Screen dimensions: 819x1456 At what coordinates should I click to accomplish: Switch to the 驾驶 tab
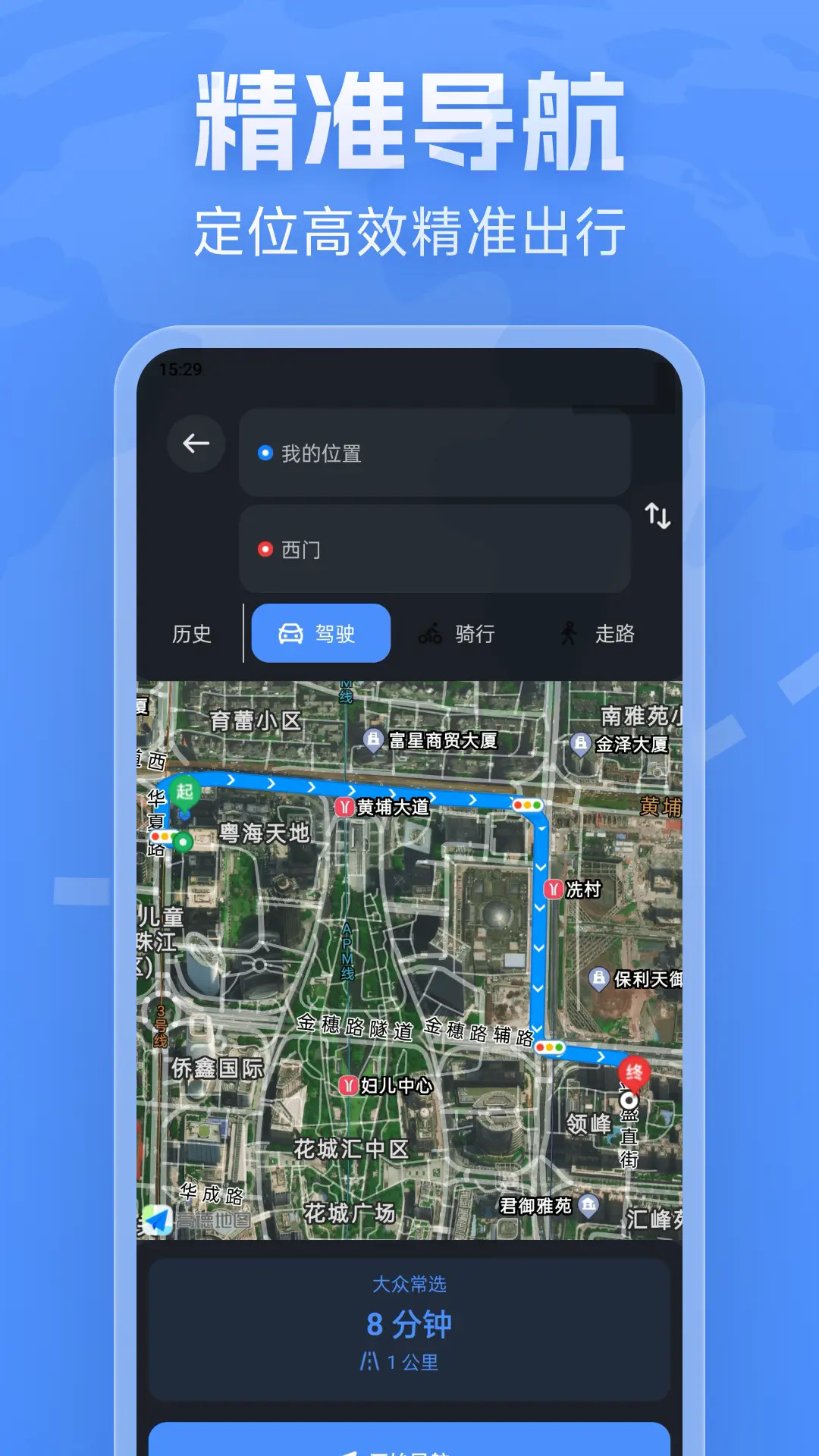pyautogui.click(x=321, y=634)
